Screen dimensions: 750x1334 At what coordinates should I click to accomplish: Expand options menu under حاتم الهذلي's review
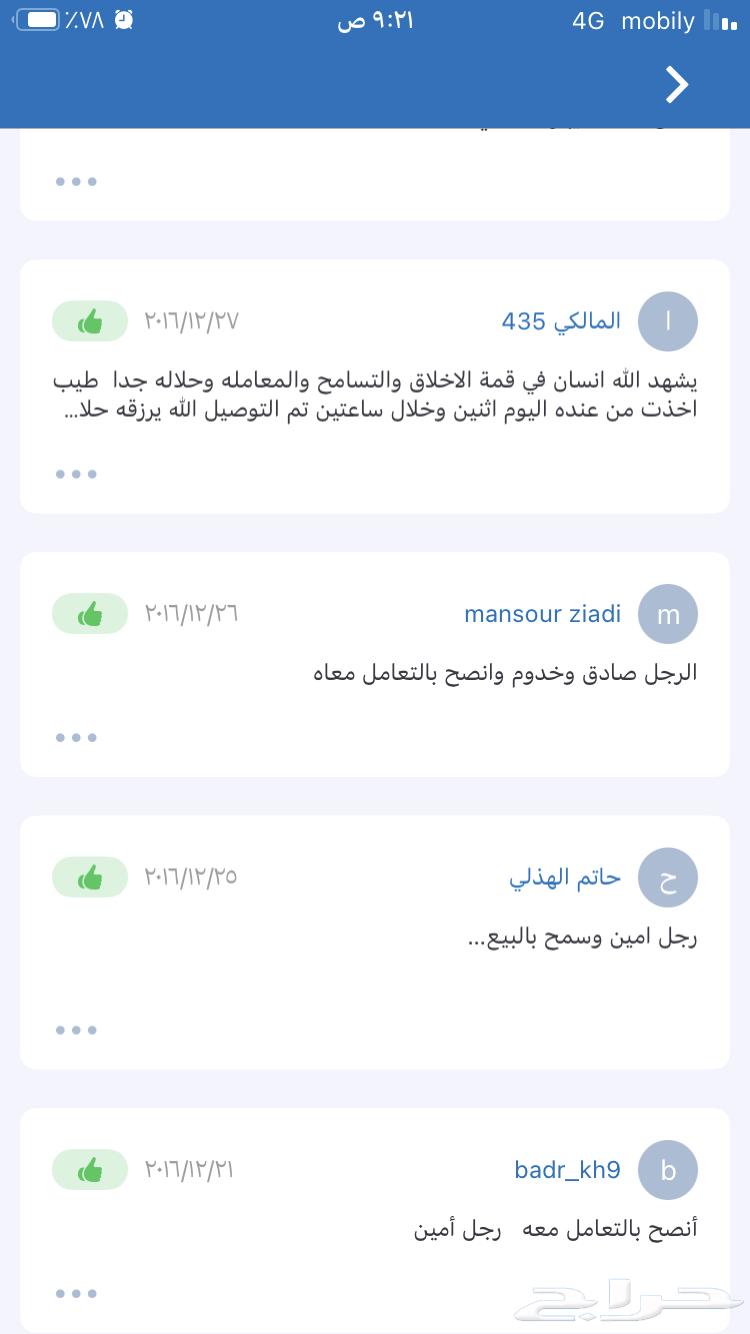[x=76, y=1029]
